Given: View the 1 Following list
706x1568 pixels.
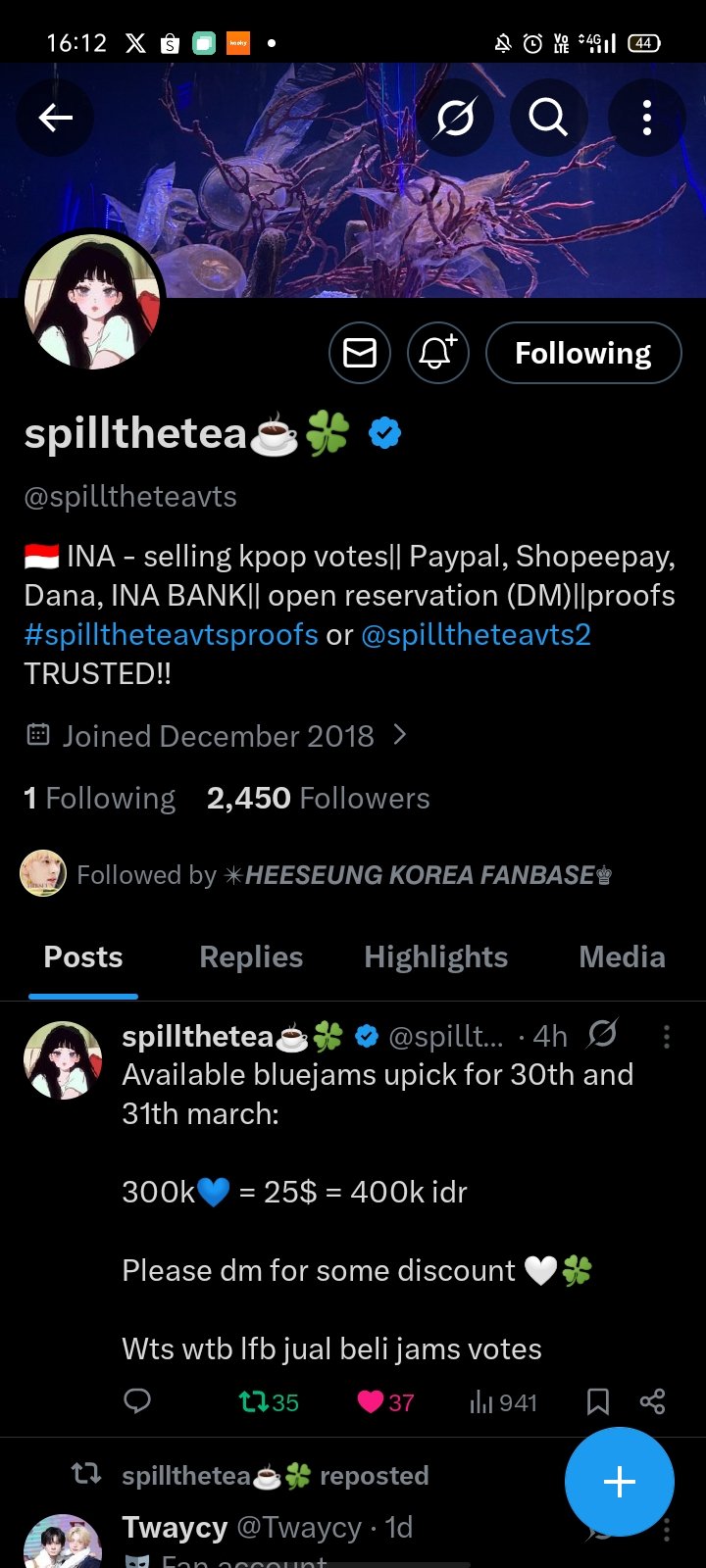Looking at the screenshot, I should point(100,799).
